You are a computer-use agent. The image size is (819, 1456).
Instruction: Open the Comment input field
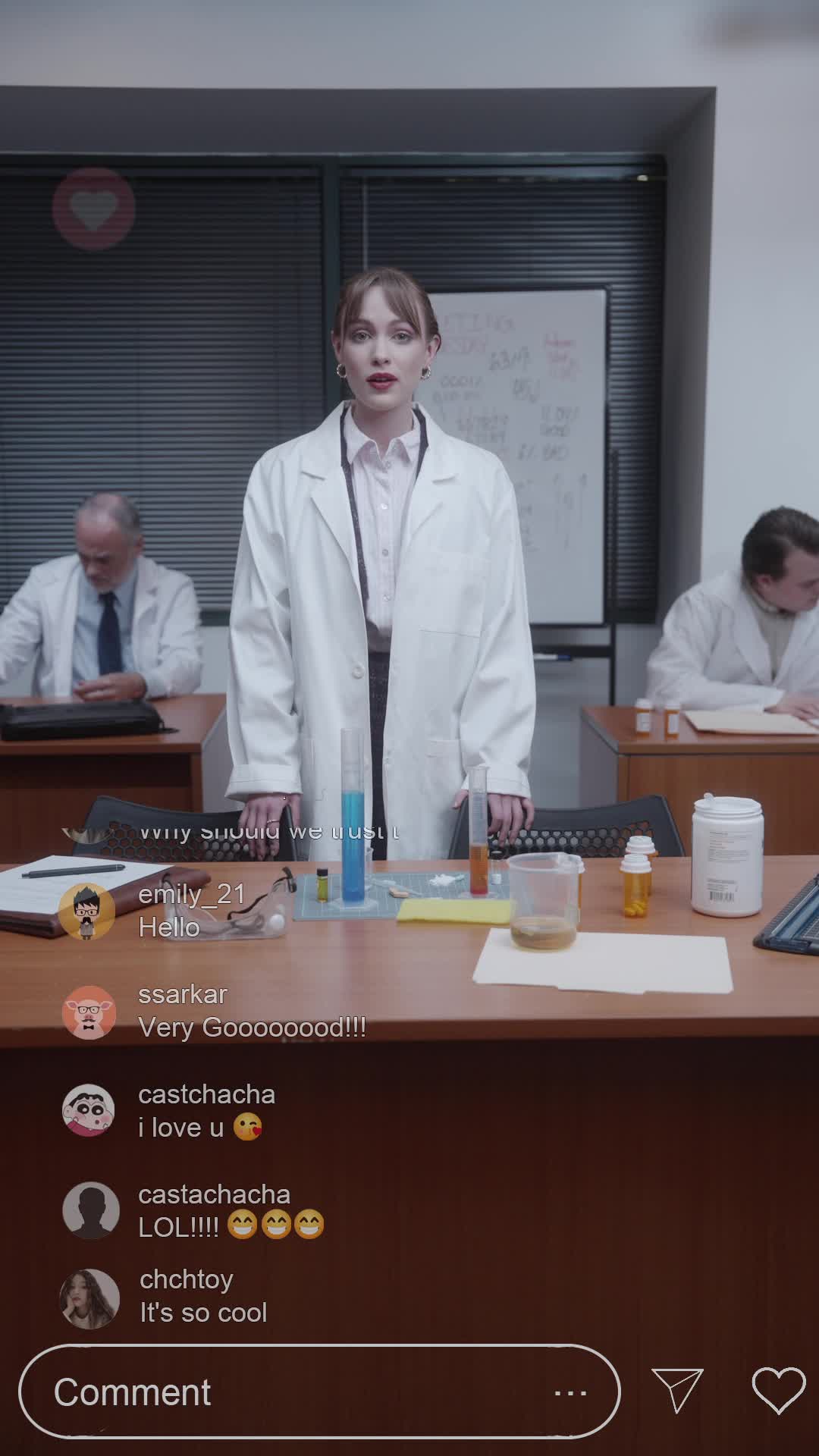(288, 1392)
